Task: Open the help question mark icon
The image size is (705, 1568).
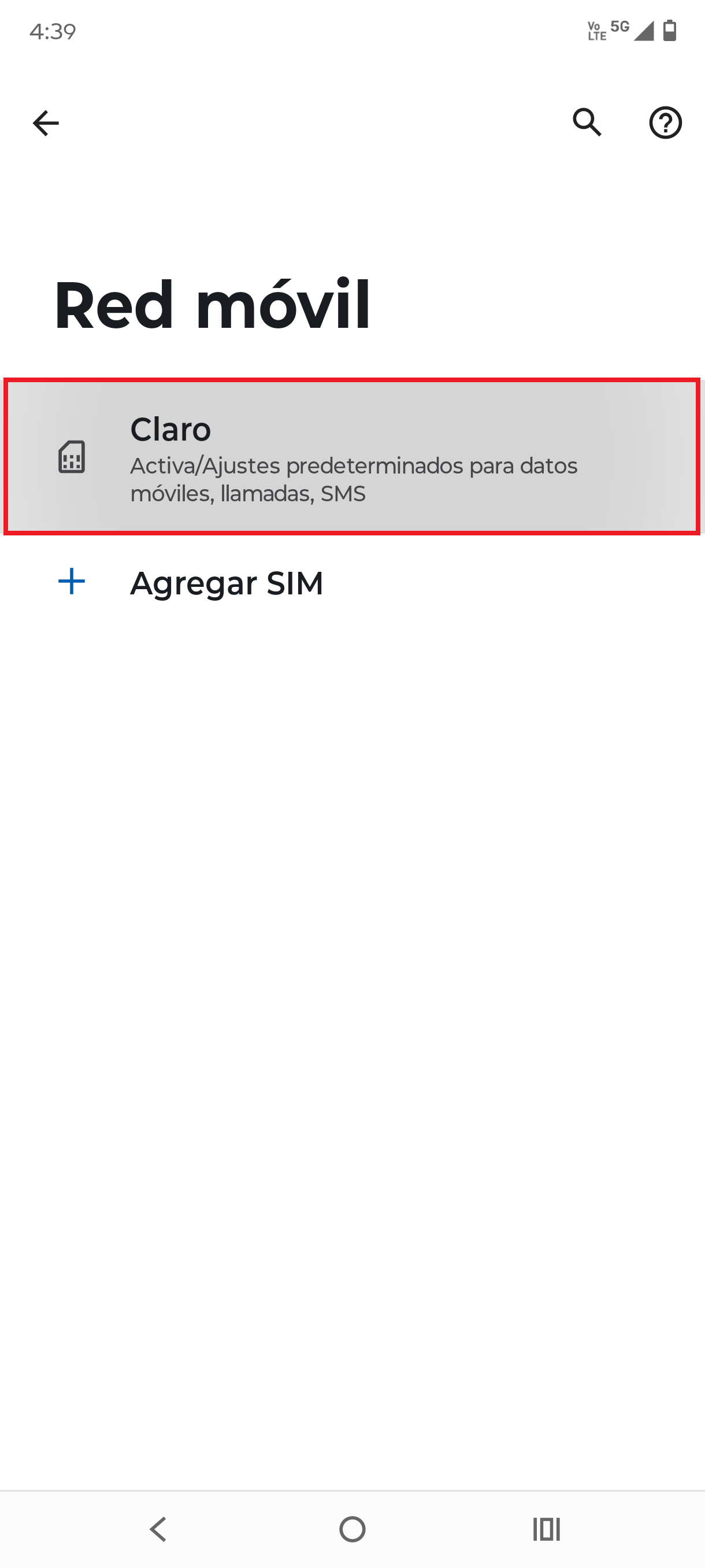Action: [x=666, y=123]
